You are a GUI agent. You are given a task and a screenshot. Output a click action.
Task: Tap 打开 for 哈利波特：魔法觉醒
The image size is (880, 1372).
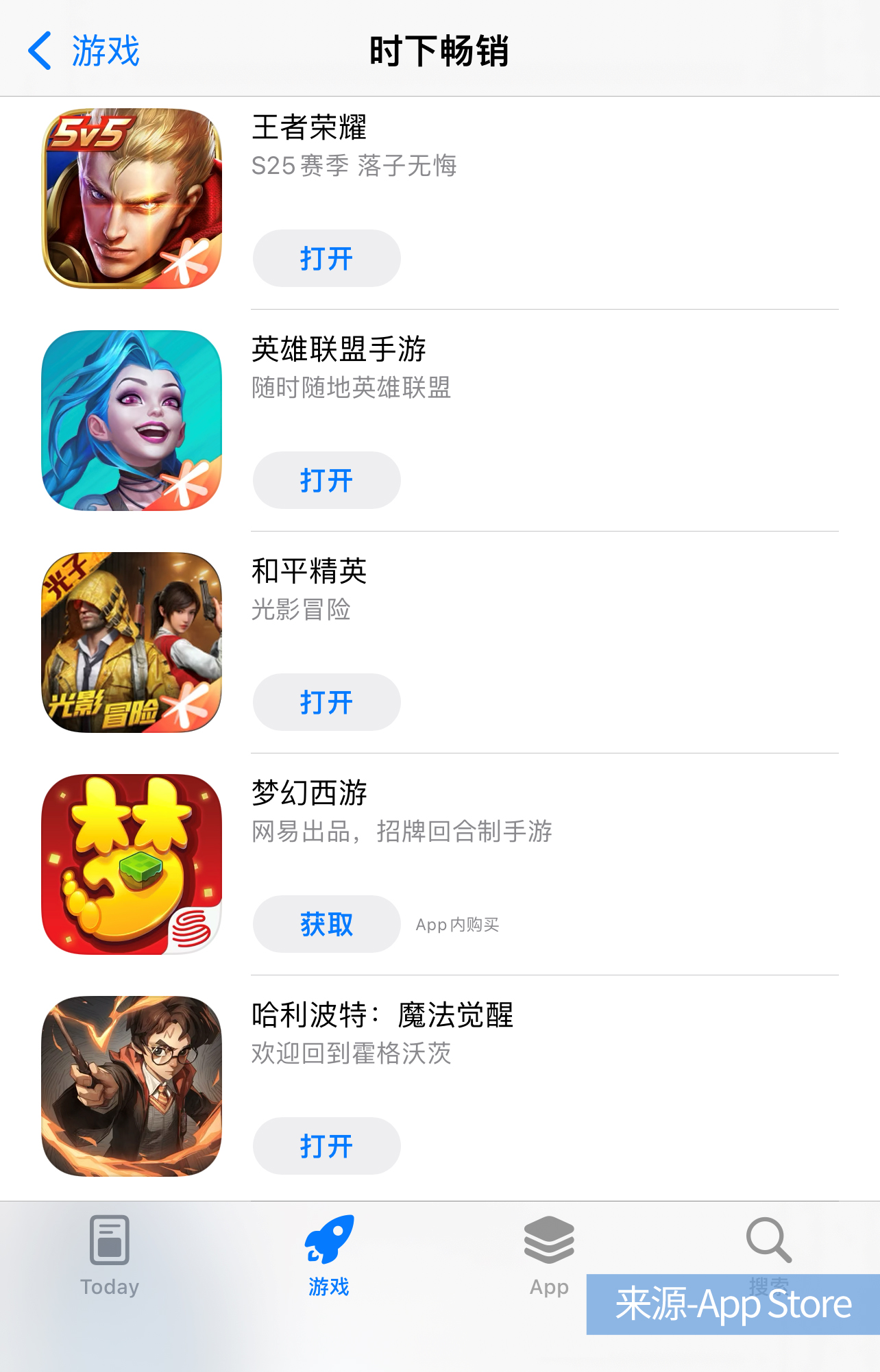coord(326,1146)
